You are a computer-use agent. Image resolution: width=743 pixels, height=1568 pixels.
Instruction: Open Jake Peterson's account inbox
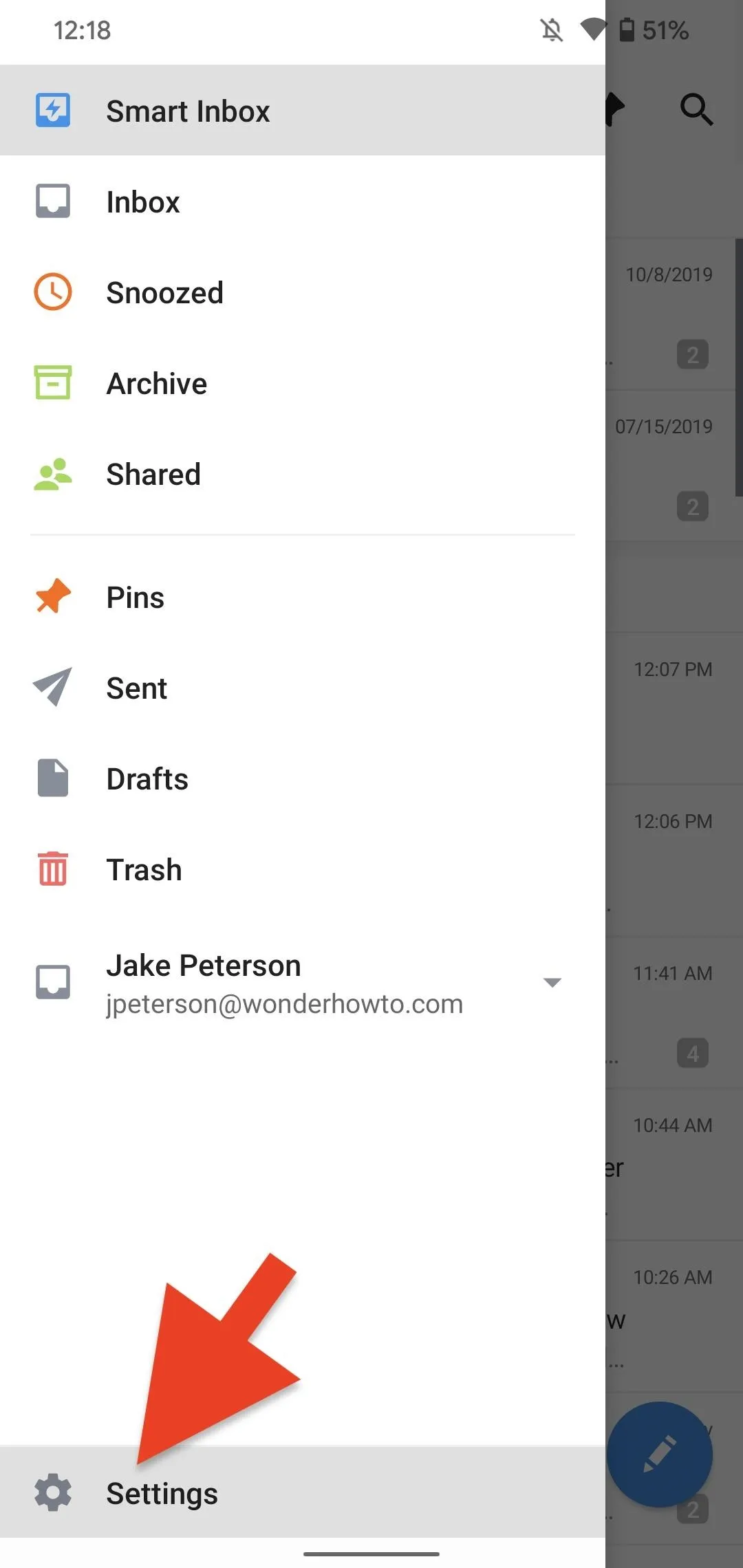click(x=275, y=983)
